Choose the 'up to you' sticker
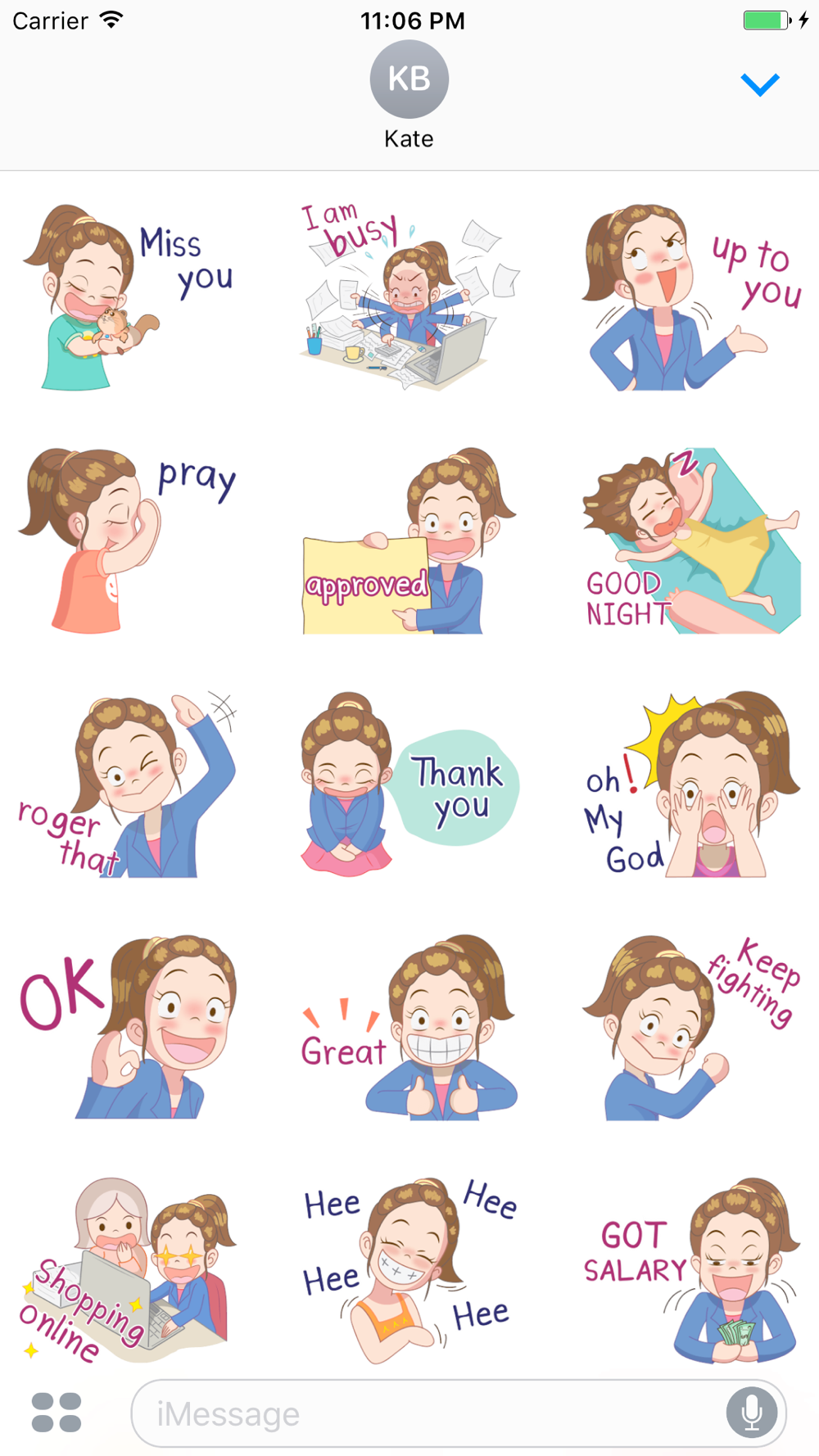 click(691, 296)
